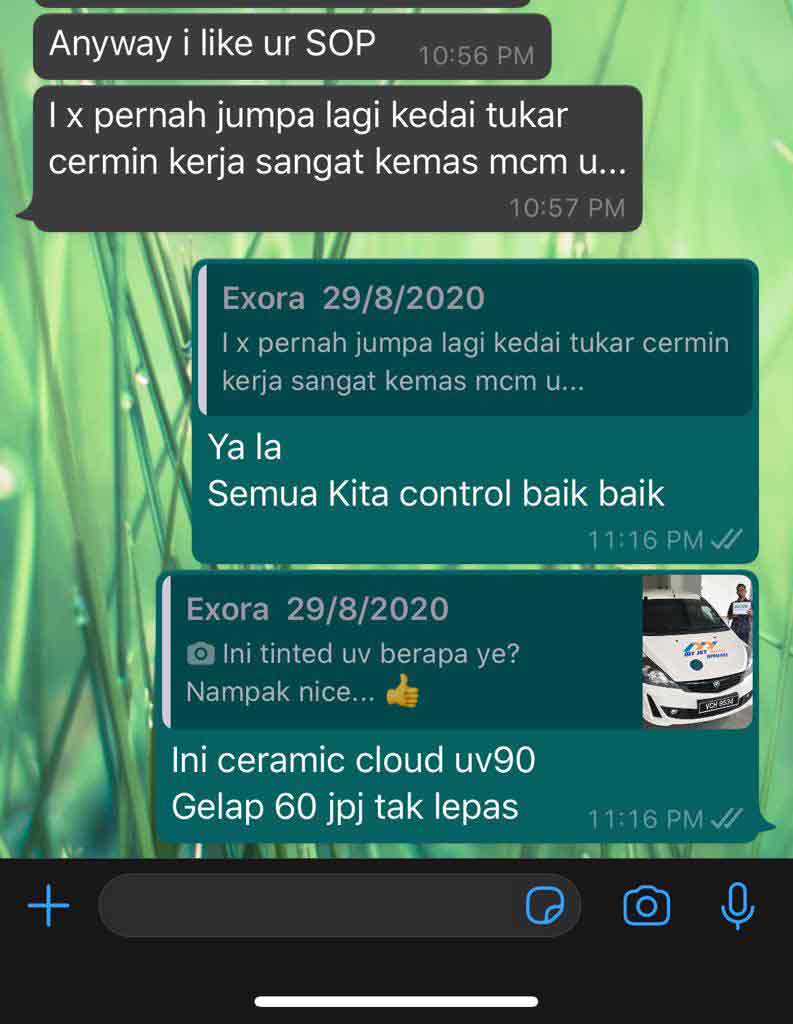
Task: Open the attachment plus menu
Action: click(48, 906)
